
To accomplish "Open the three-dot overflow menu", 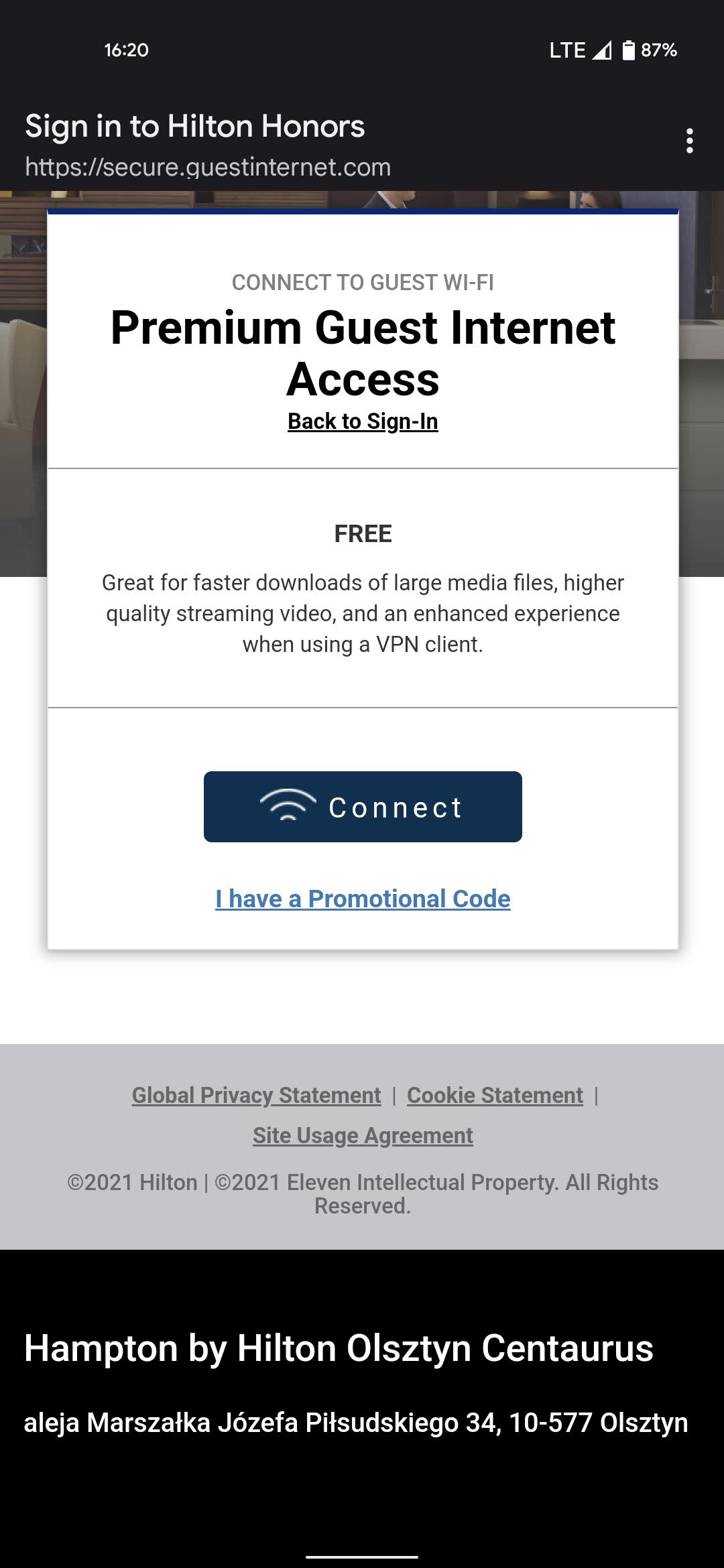I will click(689, 141).
